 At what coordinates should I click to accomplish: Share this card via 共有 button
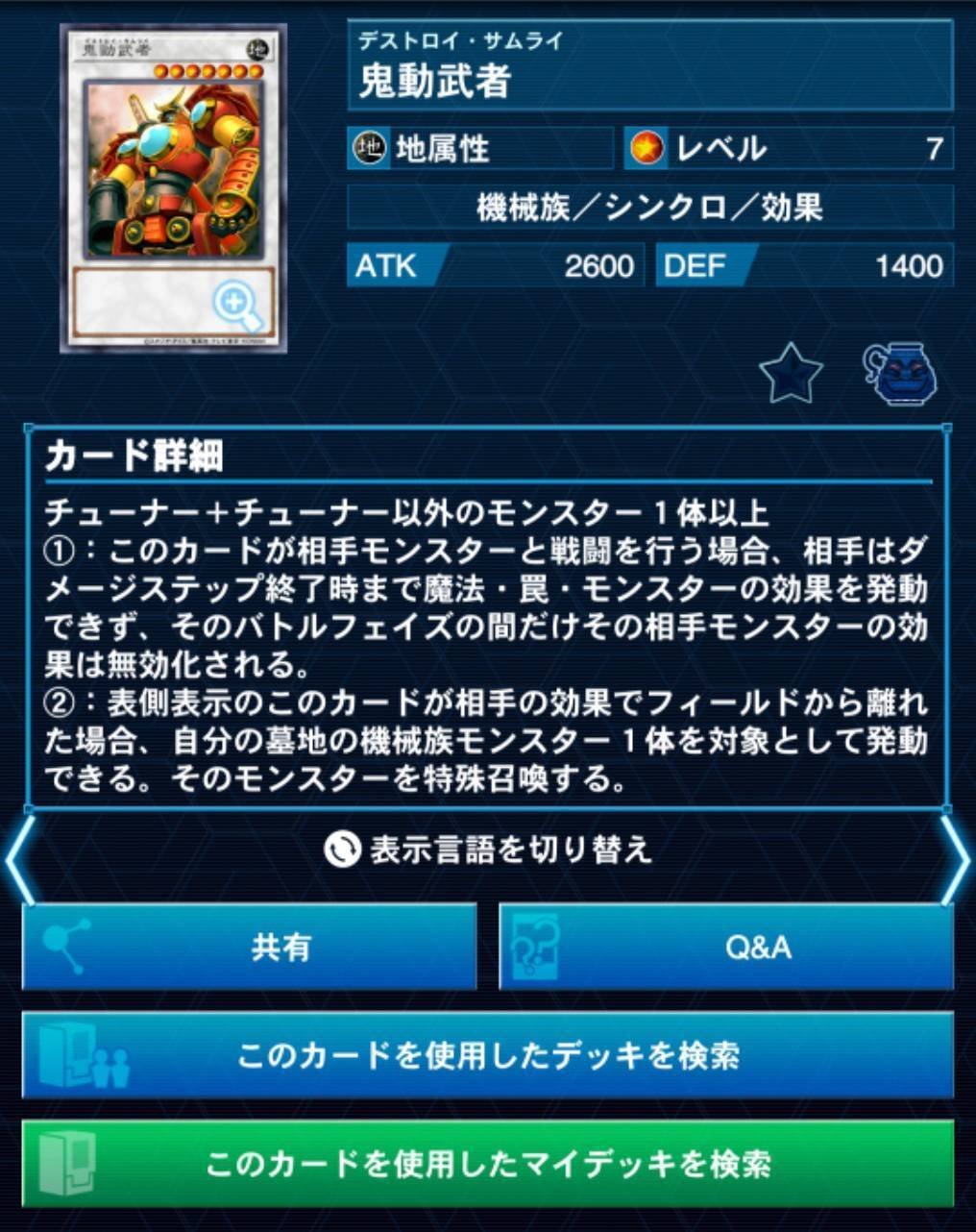pos(250,948)
